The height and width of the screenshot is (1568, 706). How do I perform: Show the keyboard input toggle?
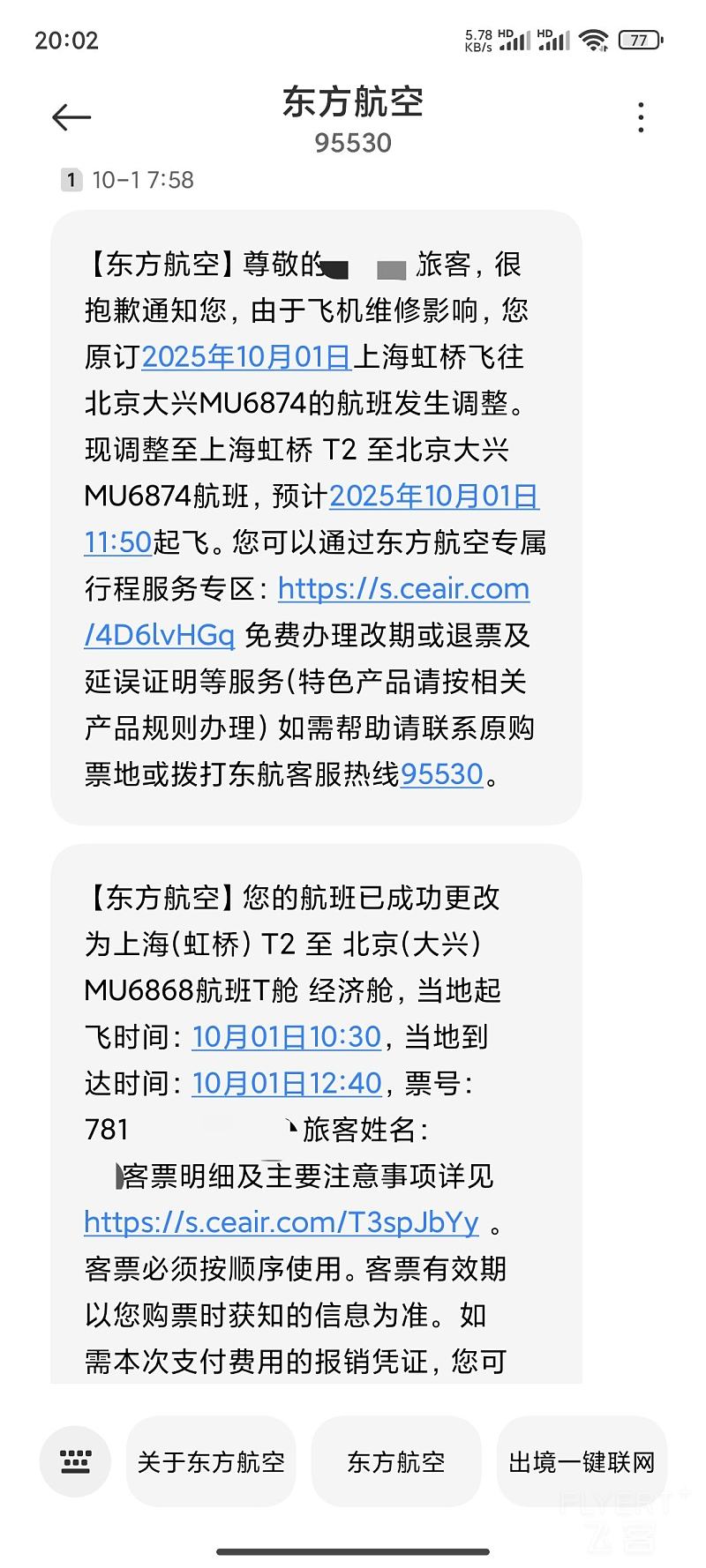tap(75, 1461)
